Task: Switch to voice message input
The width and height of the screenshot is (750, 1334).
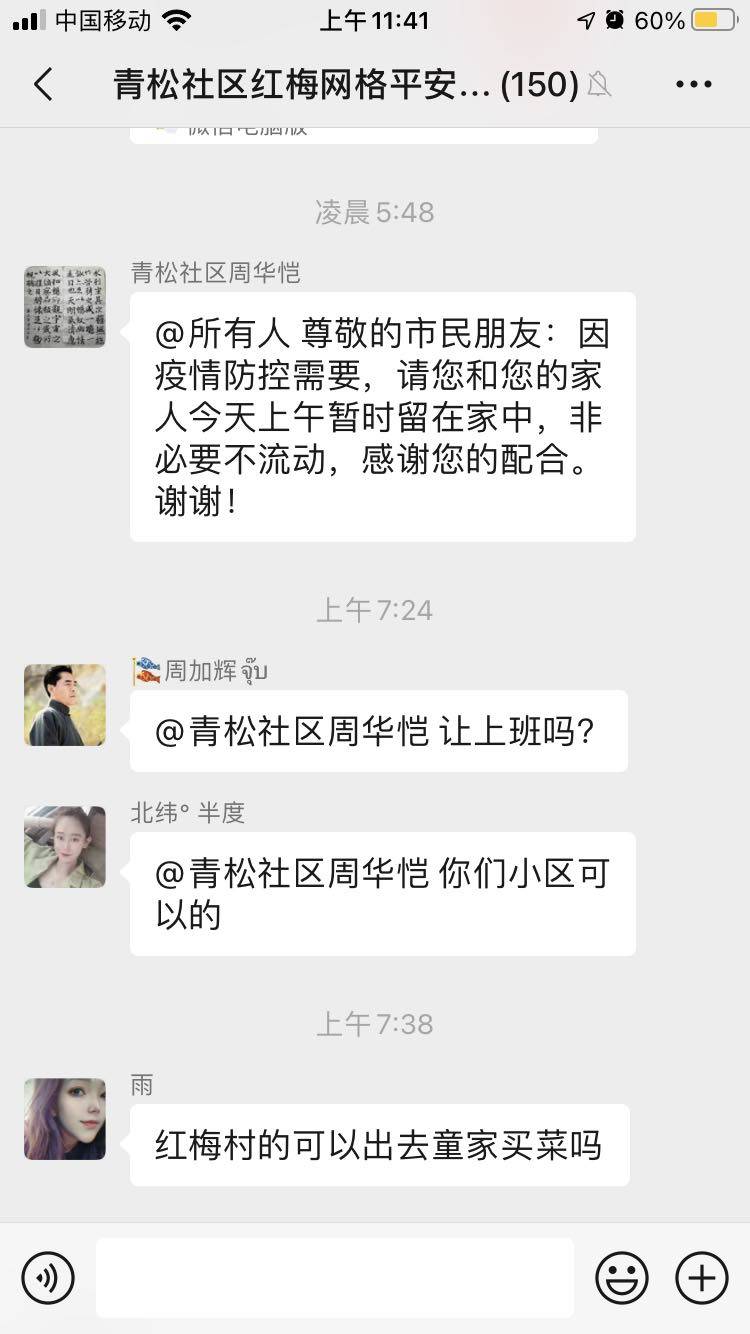Action: click(x=48, y=1278)
